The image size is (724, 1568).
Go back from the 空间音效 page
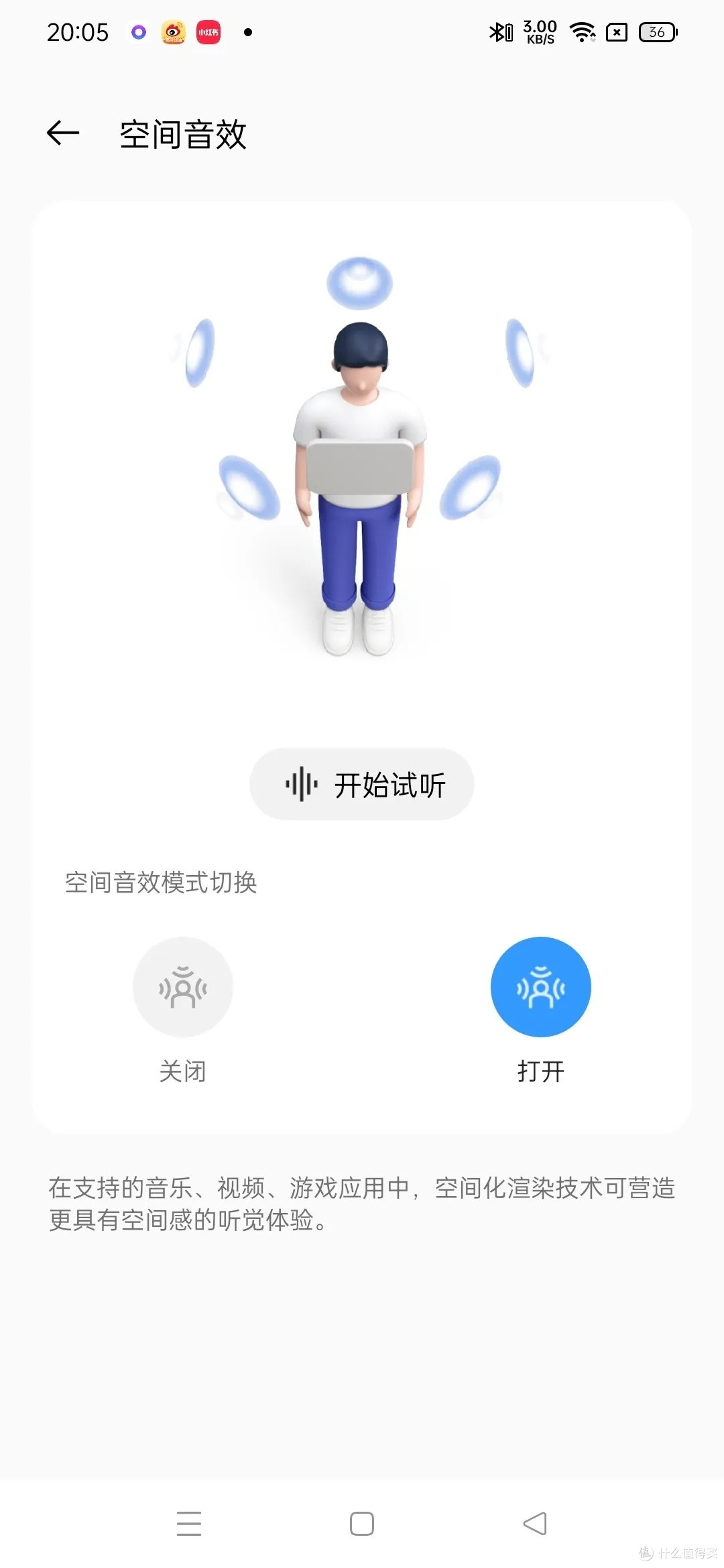63,133
